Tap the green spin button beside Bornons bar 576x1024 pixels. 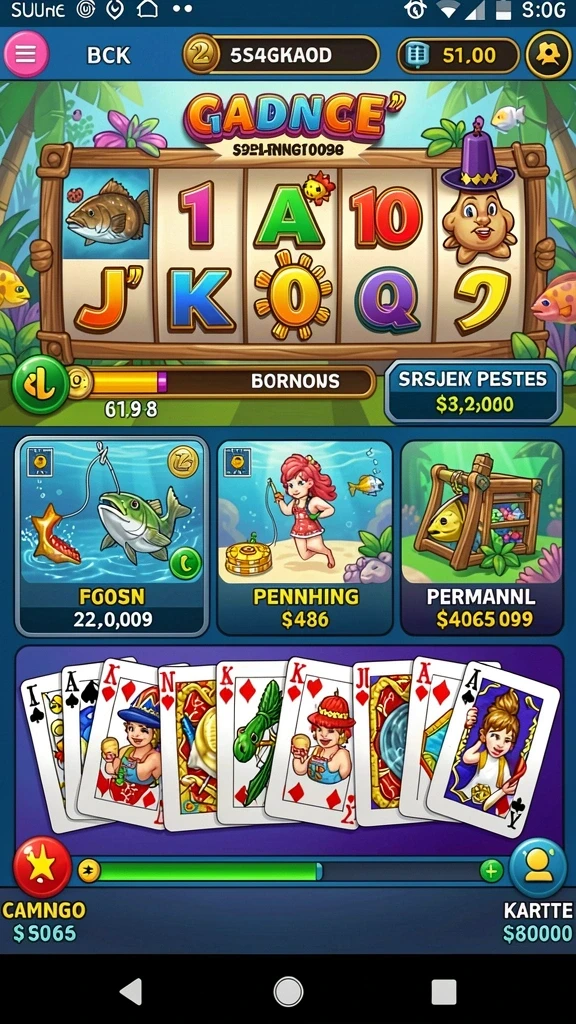tap(40, 385)
